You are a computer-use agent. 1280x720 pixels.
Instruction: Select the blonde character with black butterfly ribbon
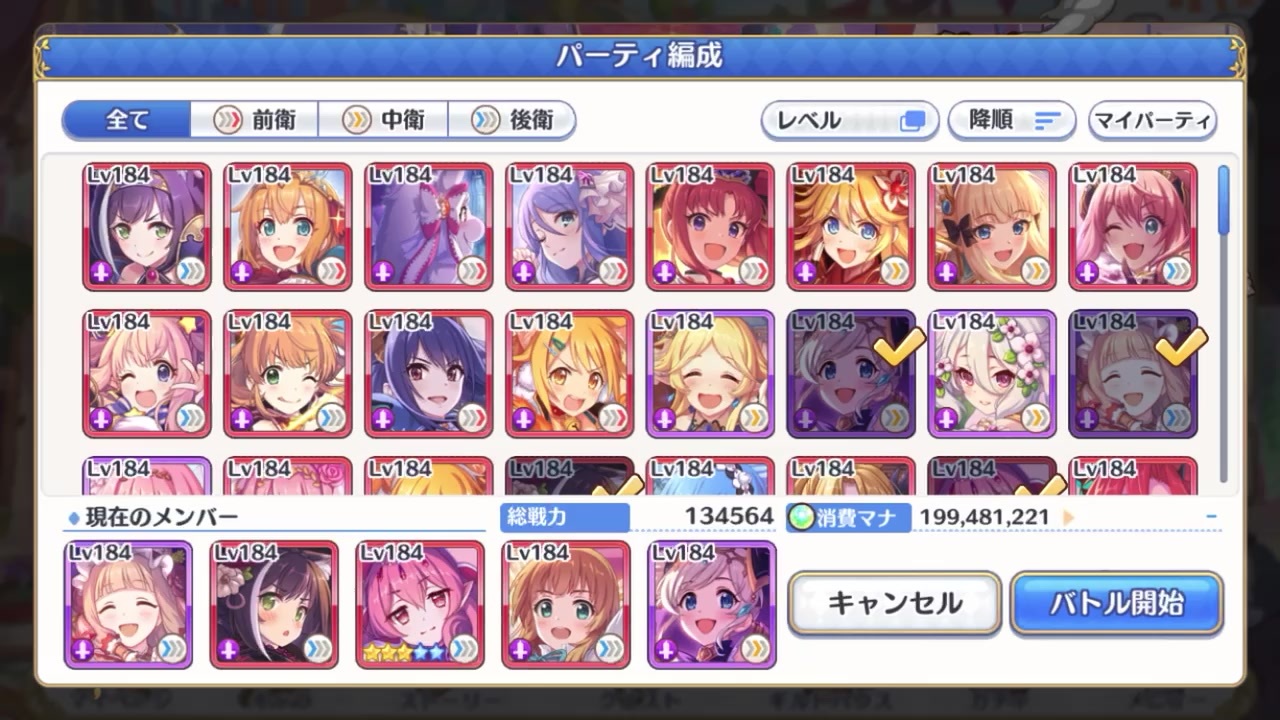992,227
